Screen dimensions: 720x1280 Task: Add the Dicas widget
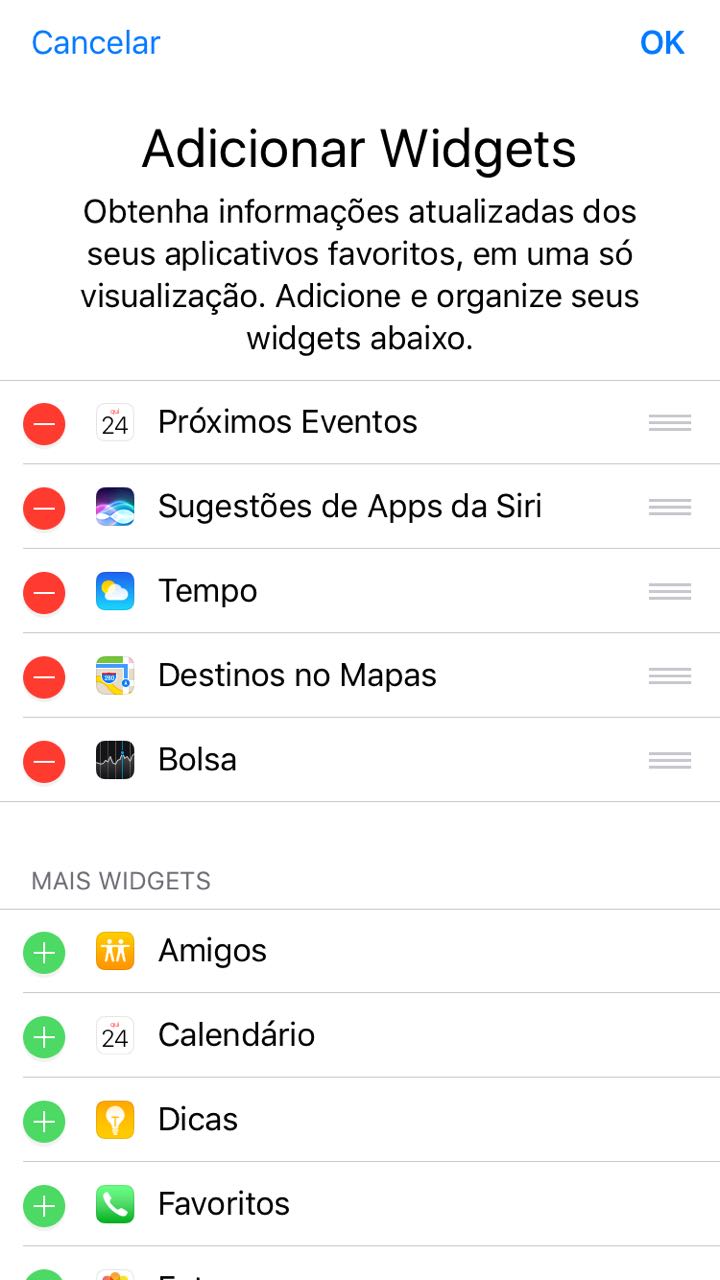44,1122
